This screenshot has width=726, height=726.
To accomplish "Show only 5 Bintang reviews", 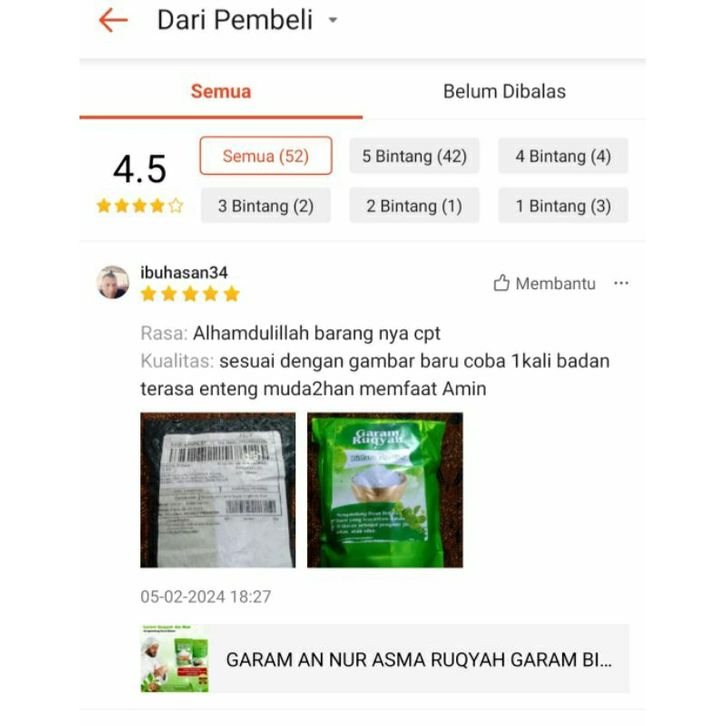I will (414, 156).
